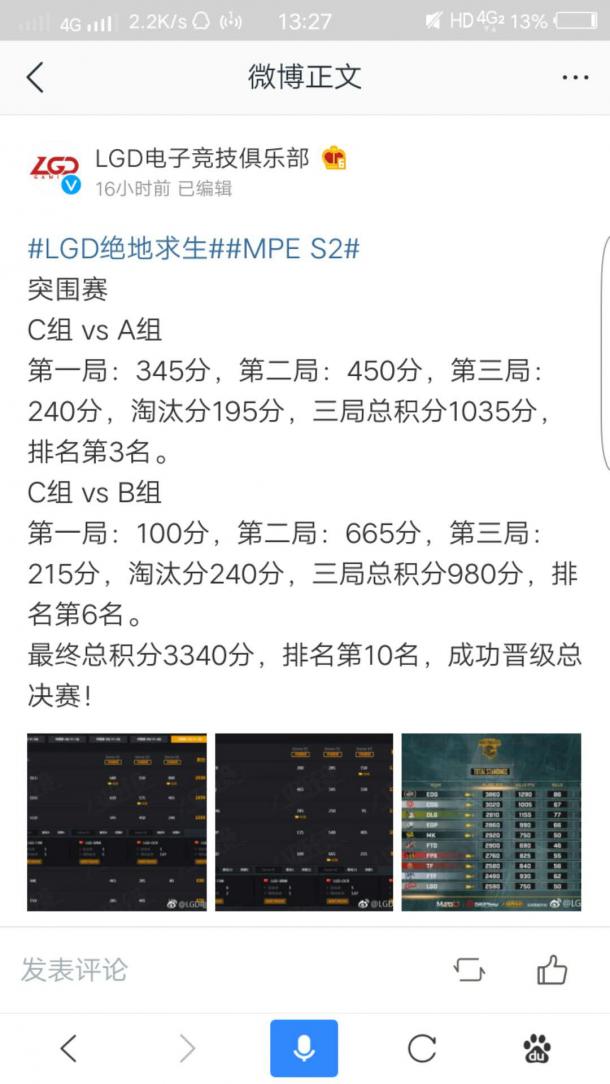Viewport: 610px width, 1084px height.
Task: Start voice search with the microphone button
Action: [x=304, y=1049]
